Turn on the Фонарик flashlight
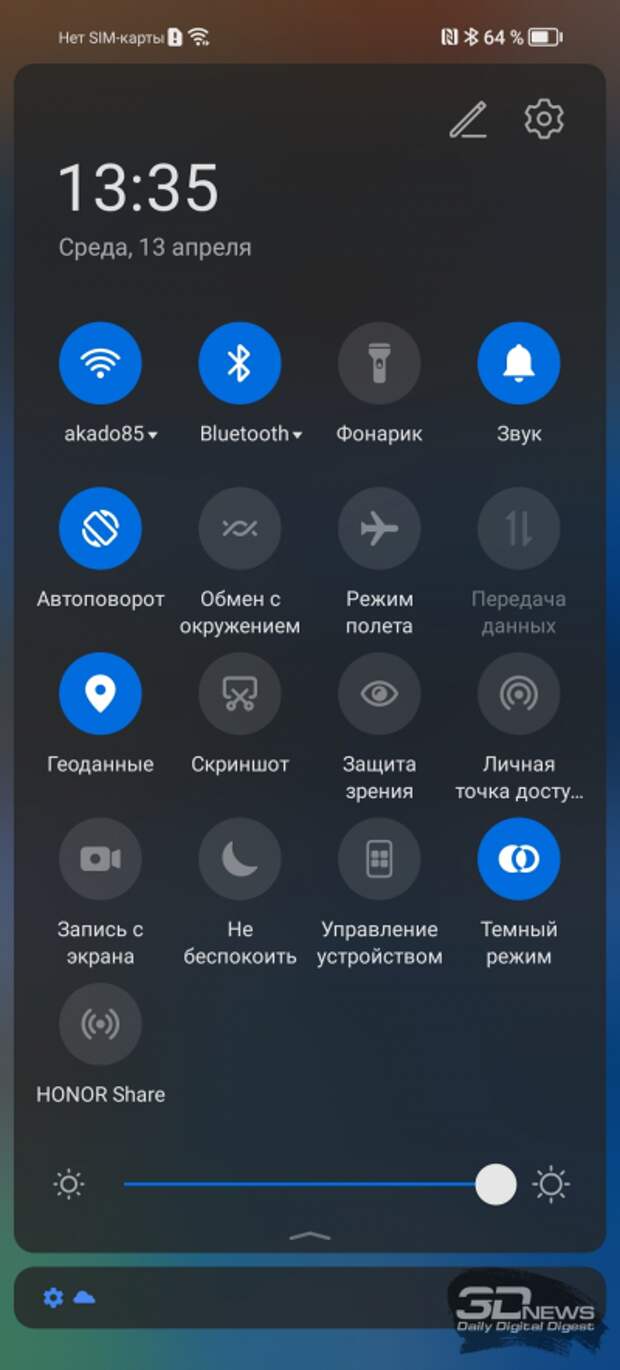620x1370 pixels. [379, 363]
